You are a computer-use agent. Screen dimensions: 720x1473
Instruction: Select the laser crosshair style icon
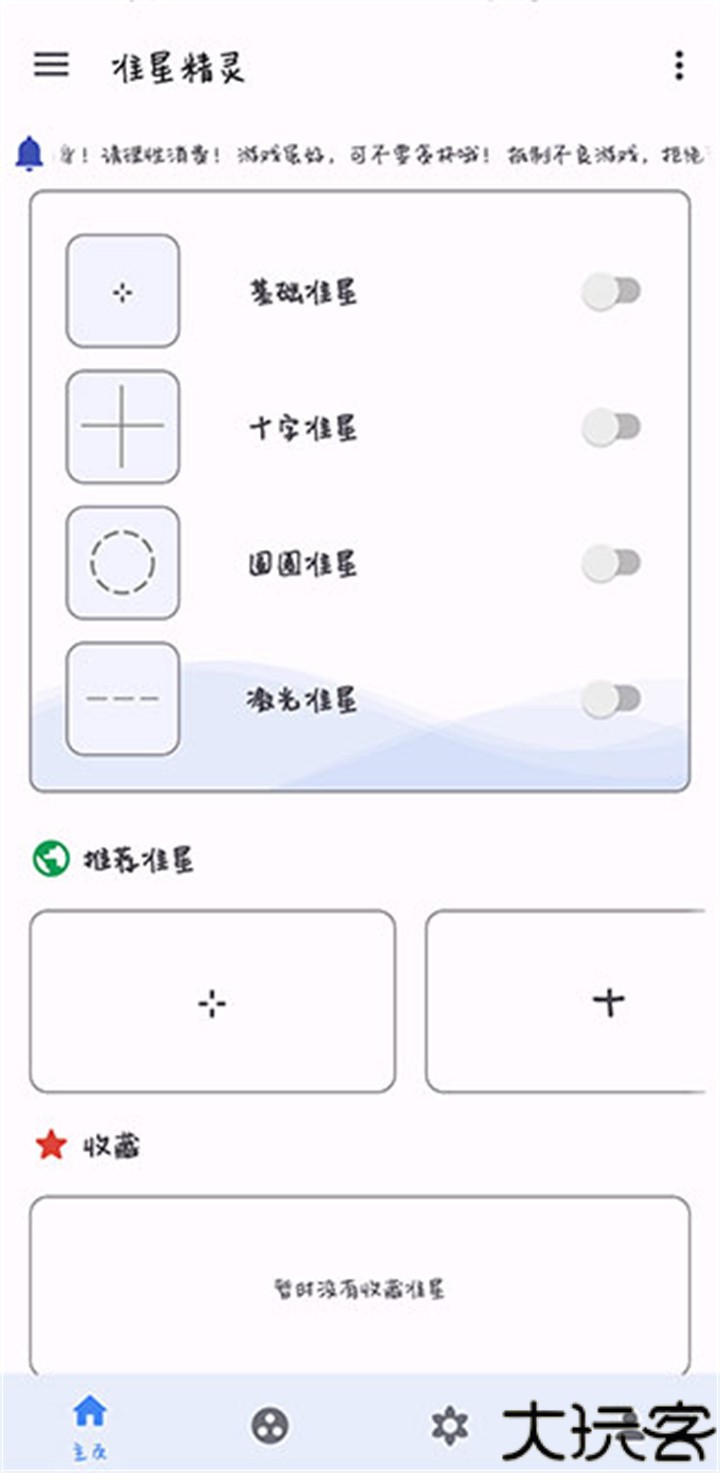122,698
